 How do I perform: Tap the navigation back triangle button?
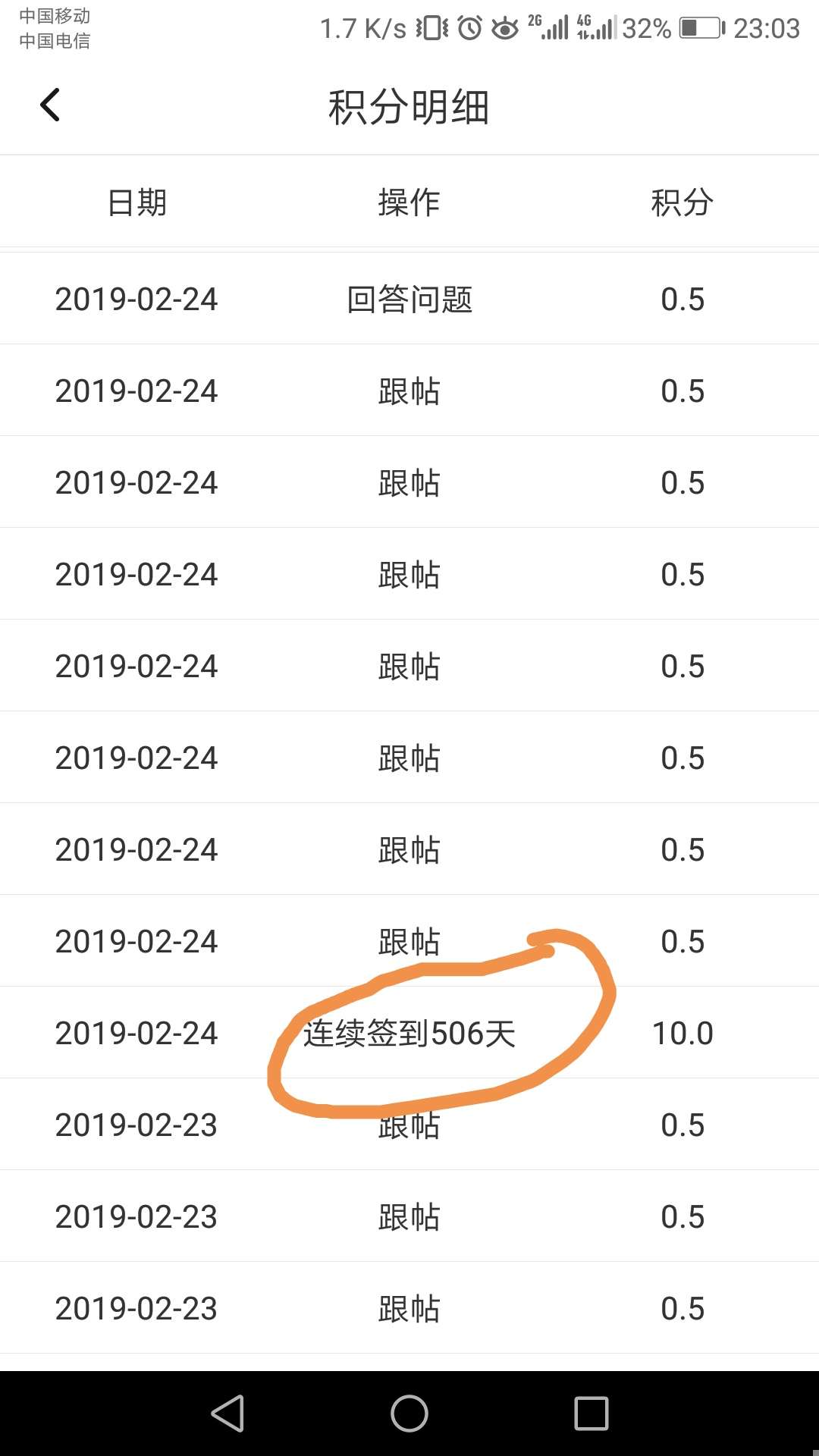pyautogui.click(x=227, y=1413)
